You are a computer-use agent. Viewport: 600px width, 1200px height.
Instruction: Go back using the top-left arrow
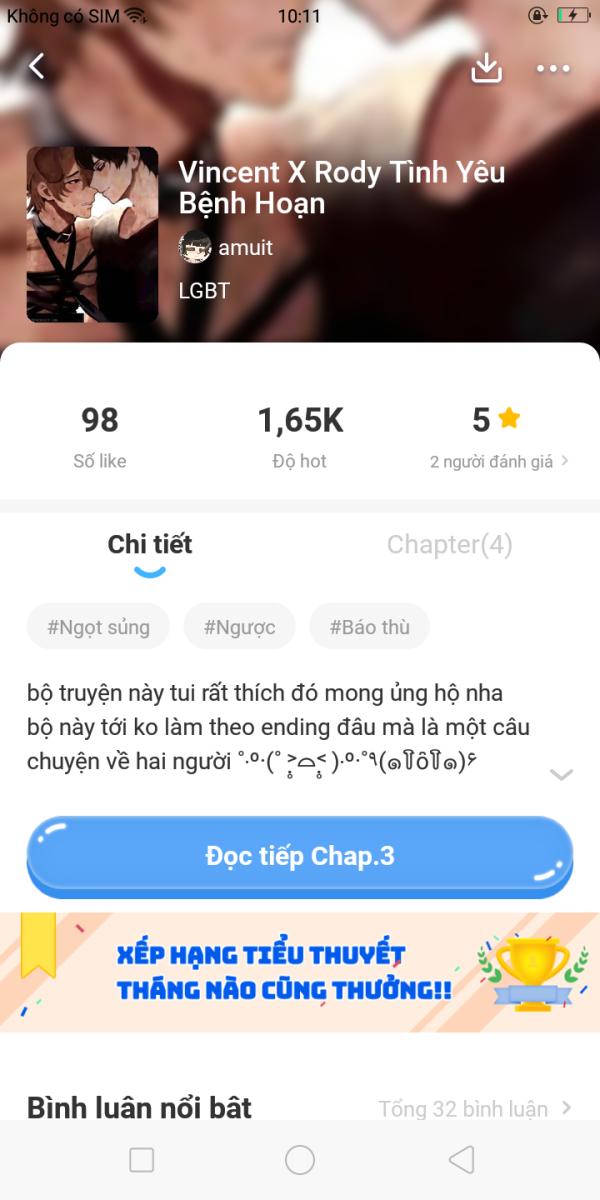[37, 67]
